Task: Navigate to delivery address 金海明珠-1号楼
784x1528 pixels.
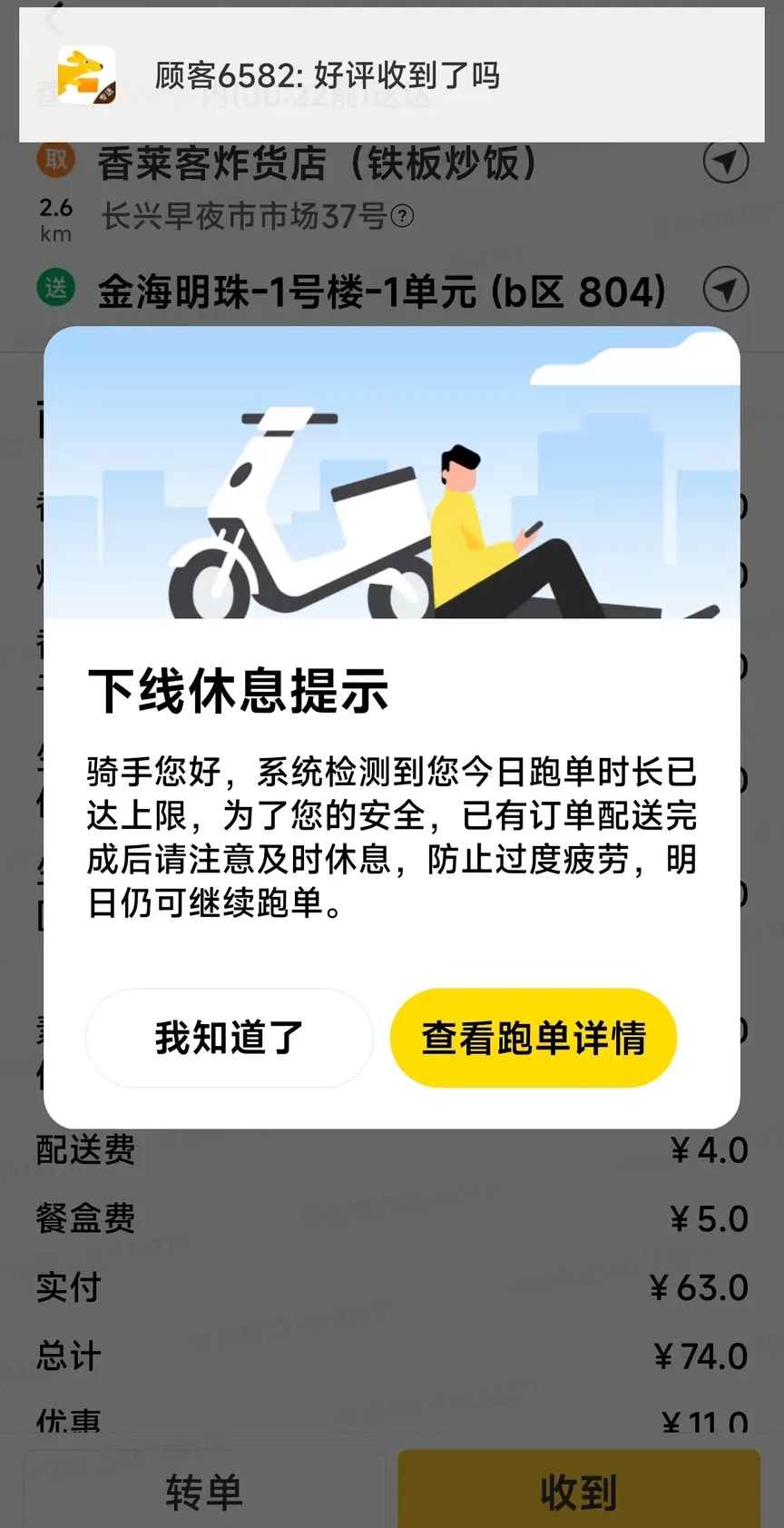Action: [726, 290]
